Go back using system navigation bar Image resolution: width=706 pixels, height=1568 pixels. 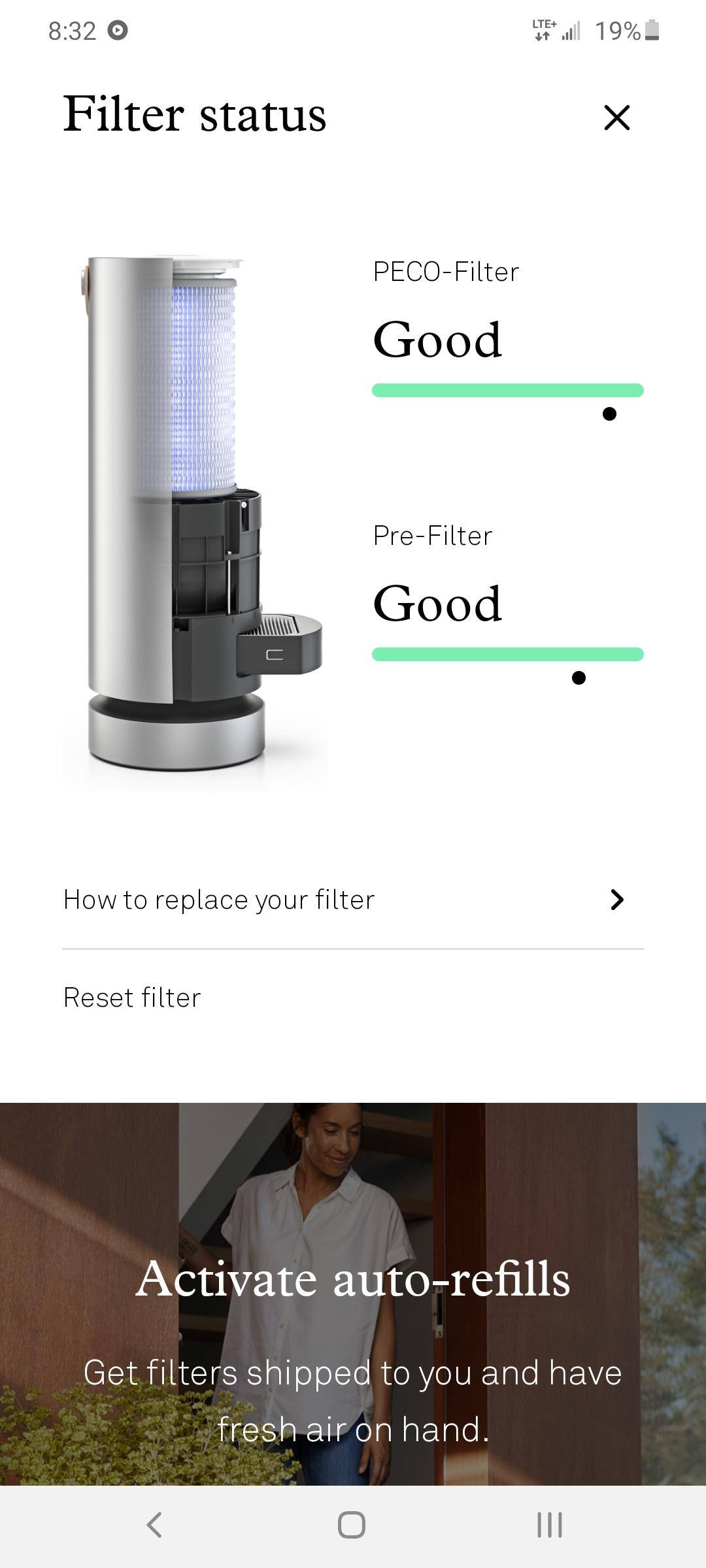tap(154, 1525)
